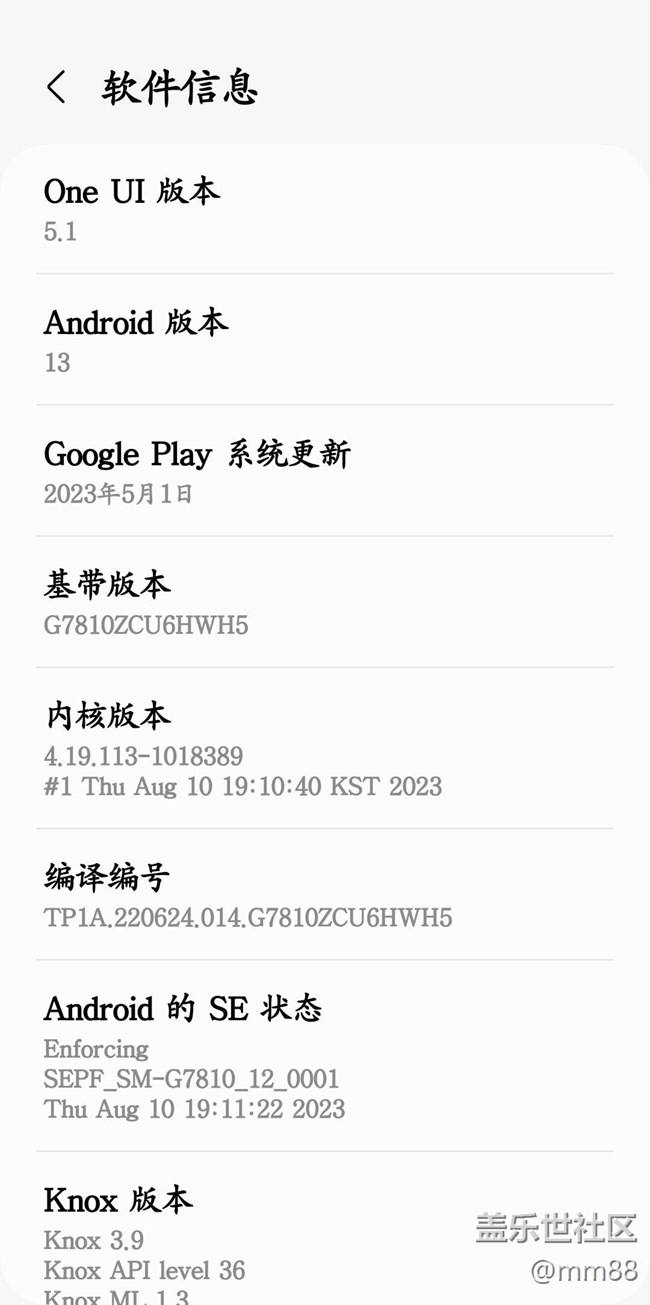650x1305 pixels.
Task: Tap the 编译编号 build number row
Action: (x=324, y=895)
